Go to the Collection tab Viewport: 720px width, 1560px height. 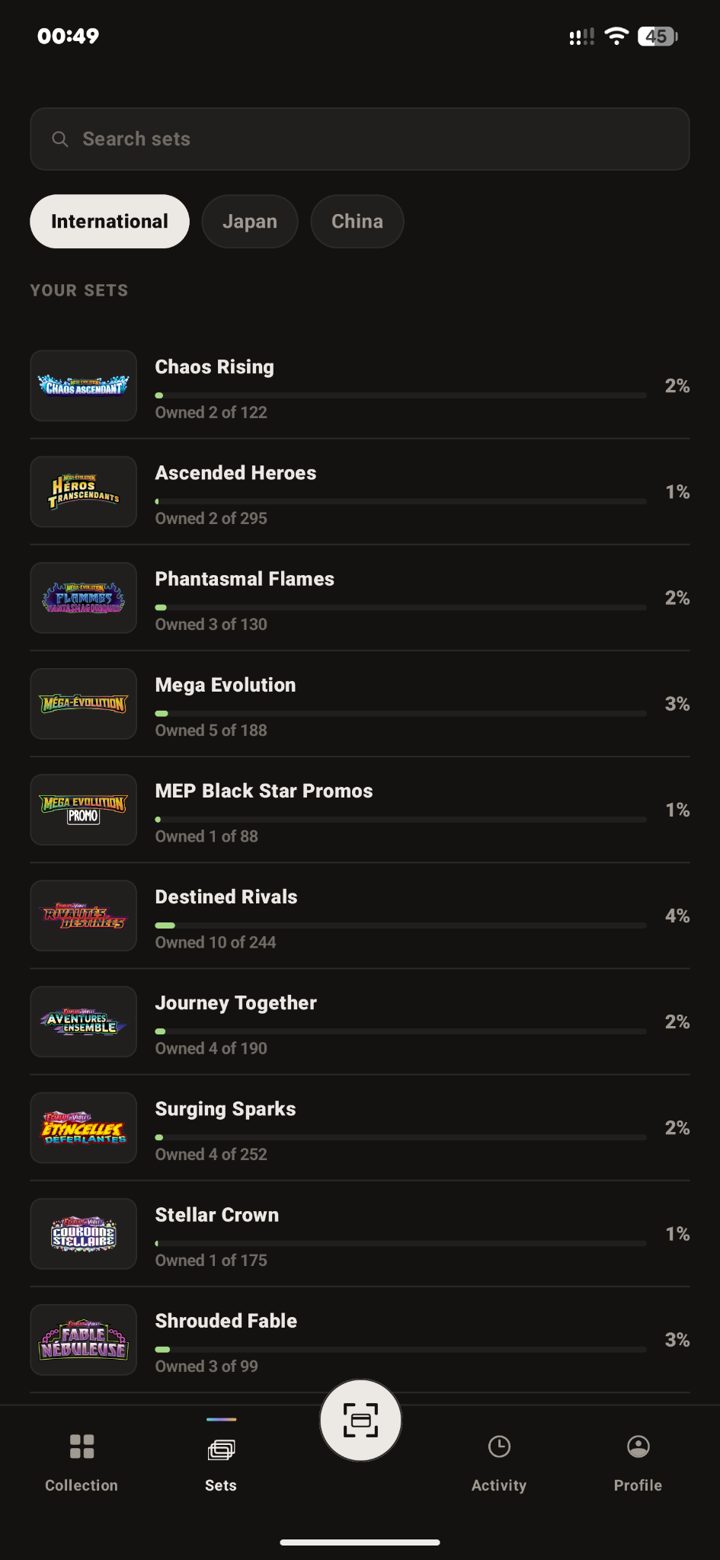point(82,1463)
